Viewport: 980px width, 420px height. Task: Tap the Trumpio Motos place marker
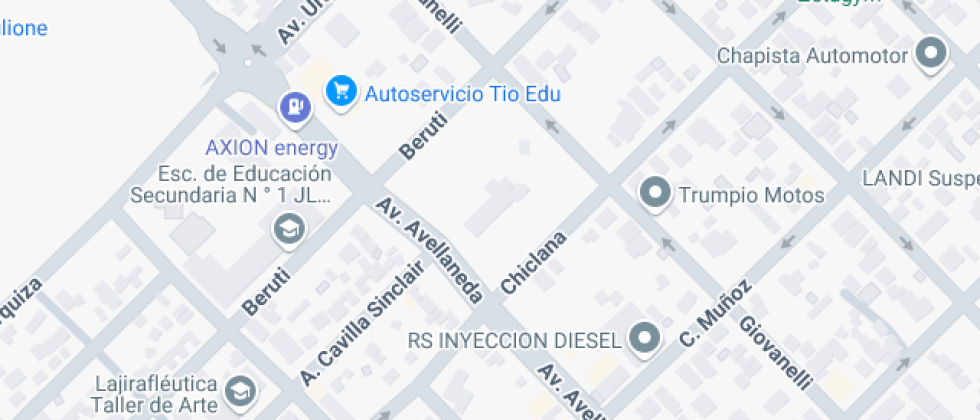point(656,191)
